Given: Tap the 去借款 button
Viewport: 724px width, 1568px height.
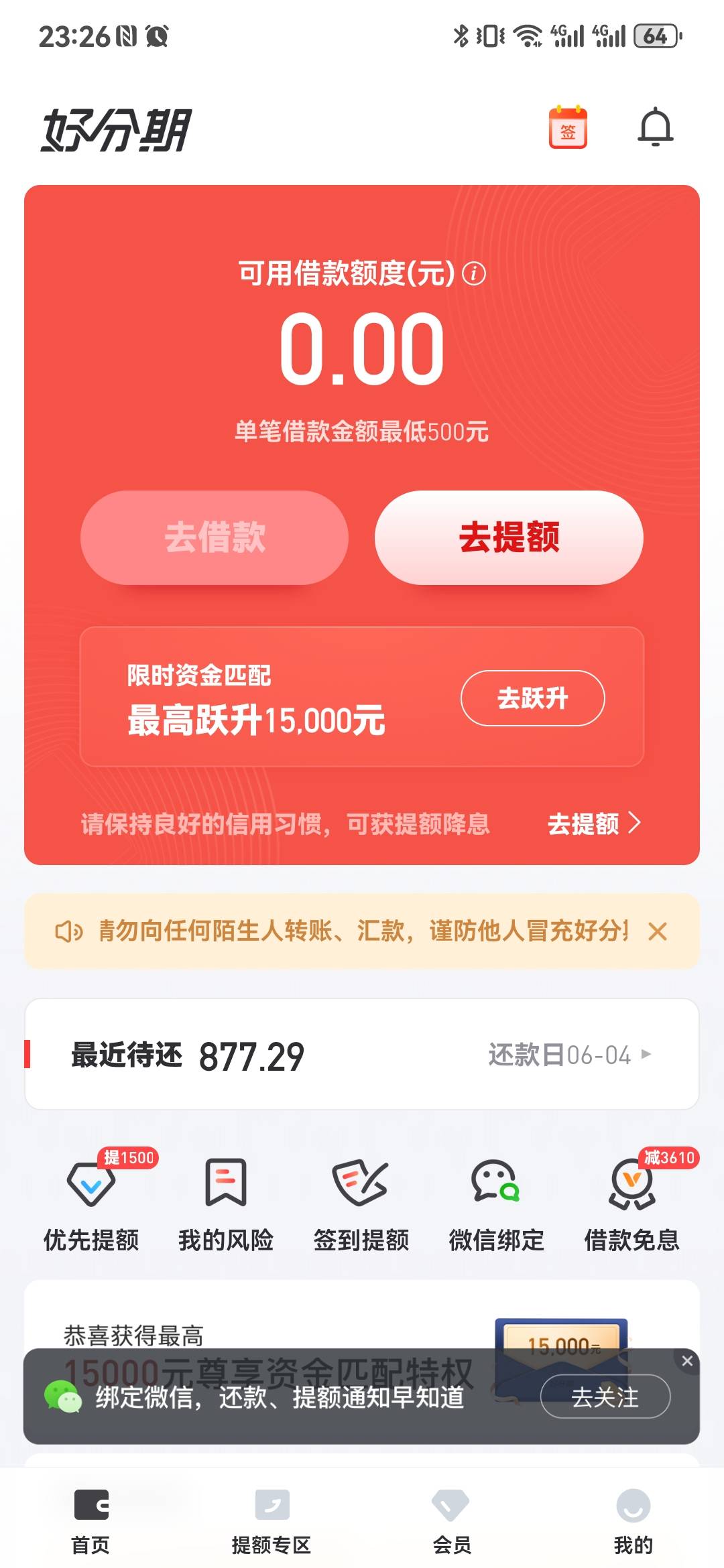Looking at the screenshot, I should tap(215, 537).
